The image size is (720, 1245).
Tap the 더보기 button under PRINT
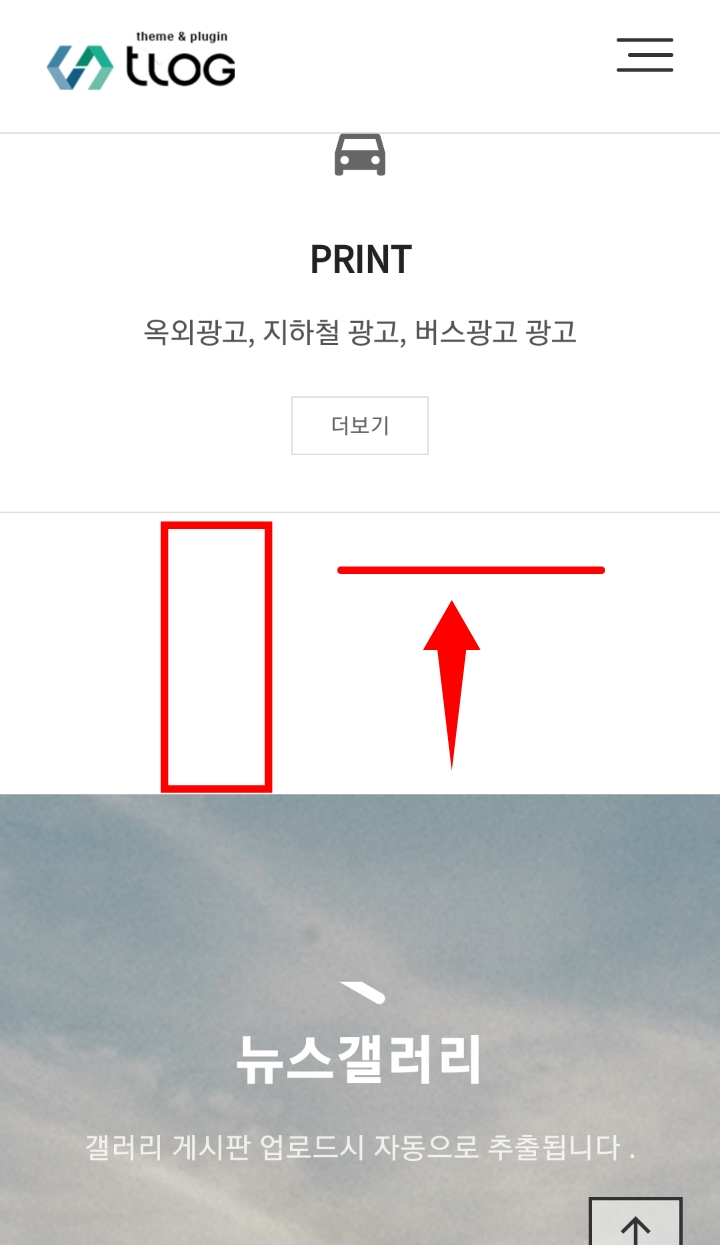click(x=360, y=426)
